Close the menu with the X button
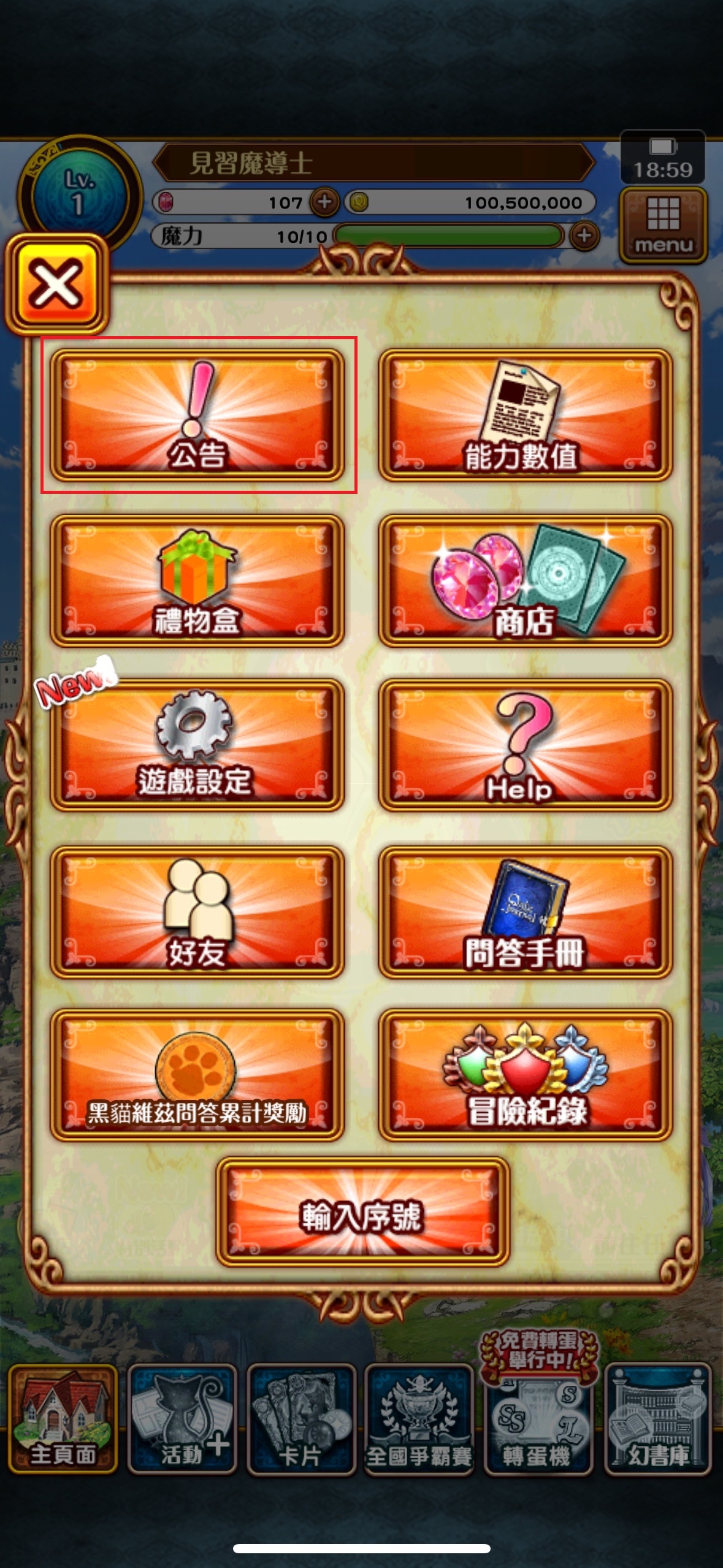This screenshot has height=1568, width=723. pos(56,284)
